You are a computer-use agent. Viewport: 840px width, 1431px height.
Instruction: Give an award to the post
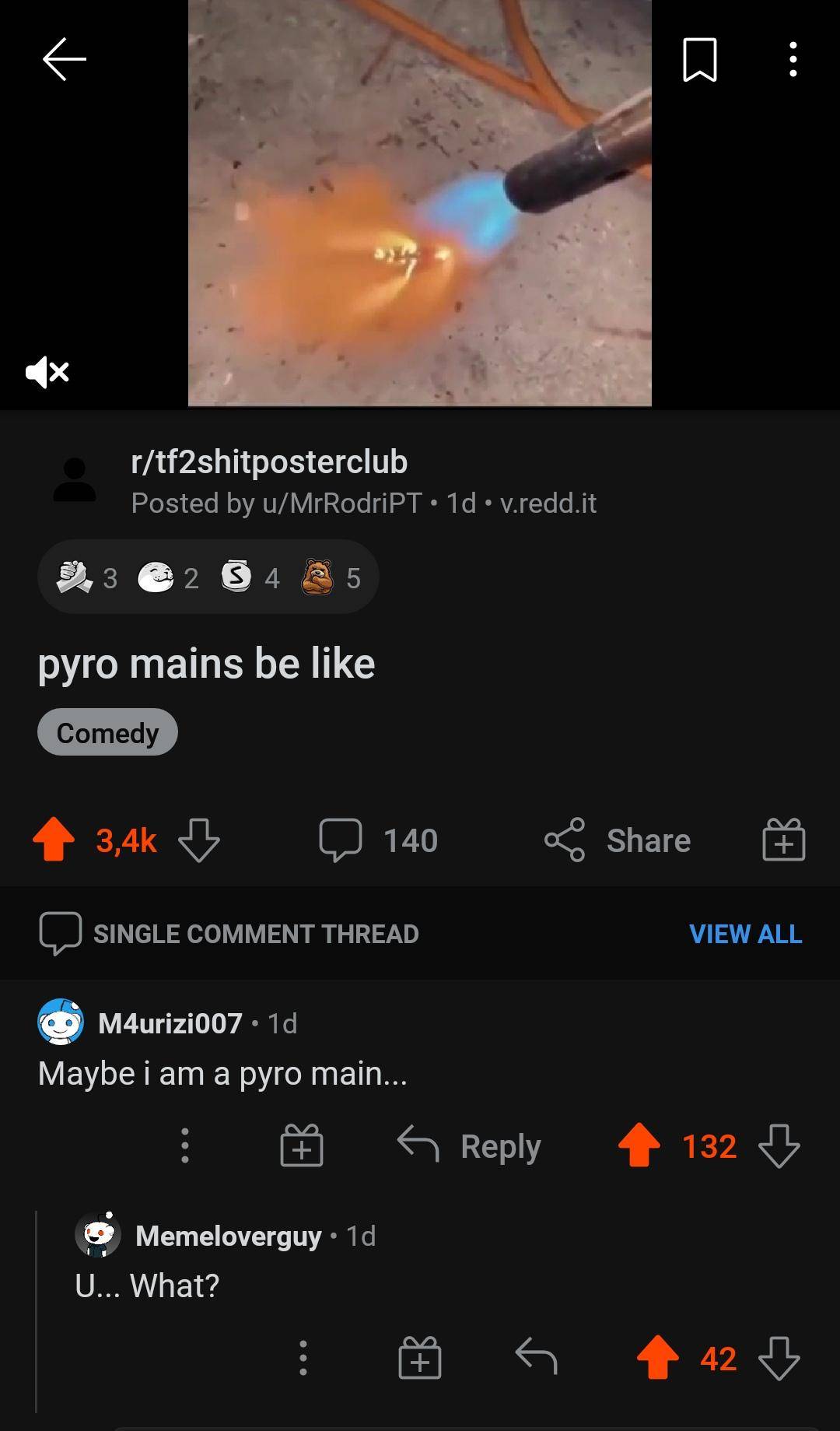pos(783,840)
